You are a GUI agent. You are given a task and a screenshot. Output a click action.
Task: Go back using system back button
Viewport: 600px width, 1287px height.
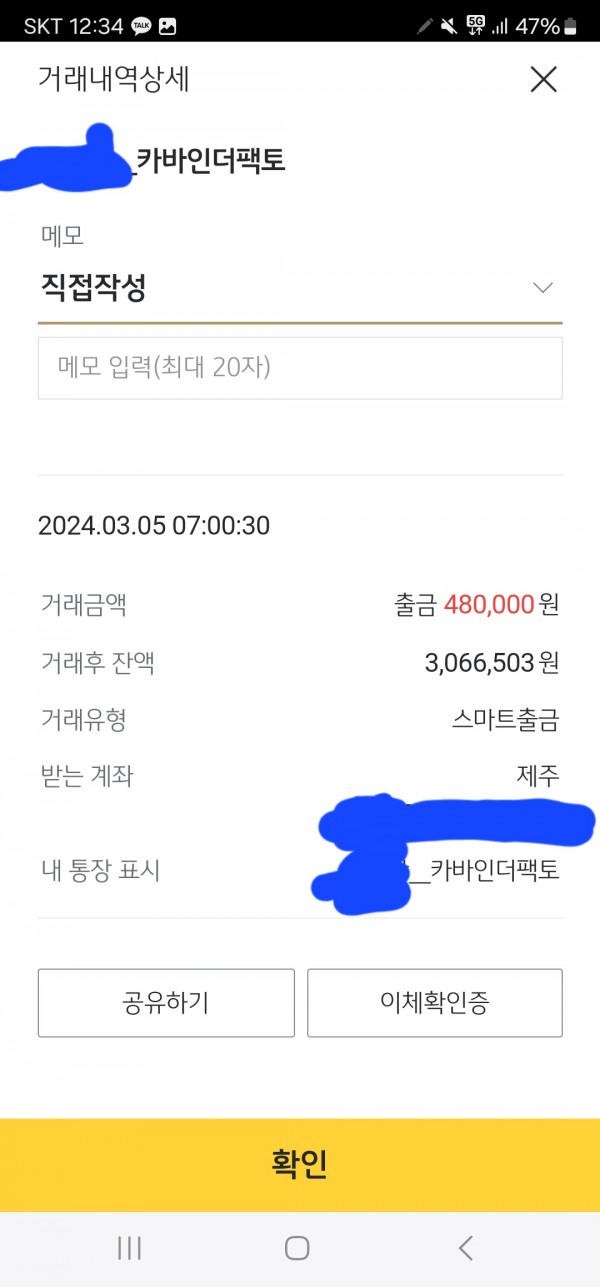click(x=465, y=1247)
